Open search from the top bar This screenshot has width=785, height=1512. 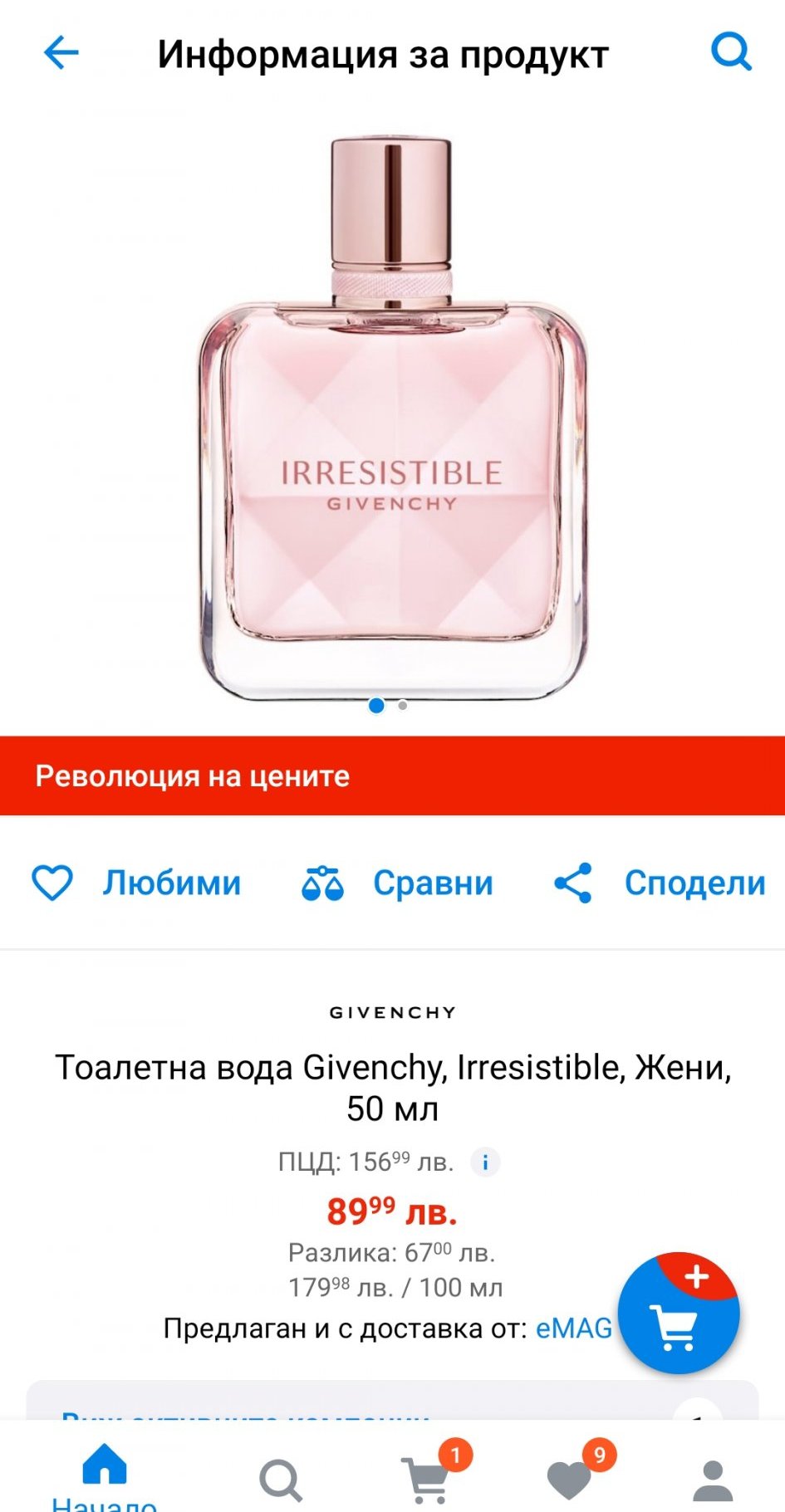731,52
